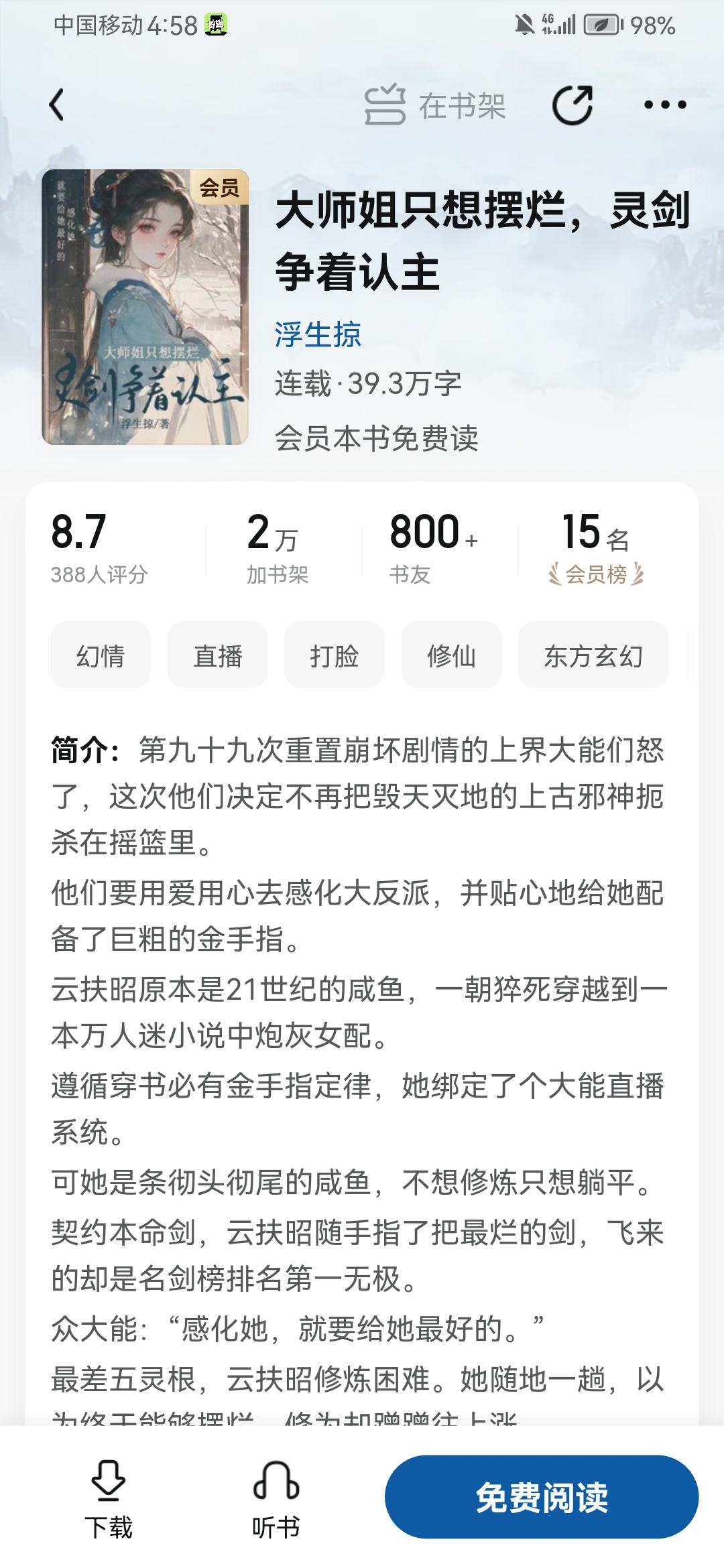The image size is (724, 1568).
Task: Share this book
Action: click(x=572, y=105)
